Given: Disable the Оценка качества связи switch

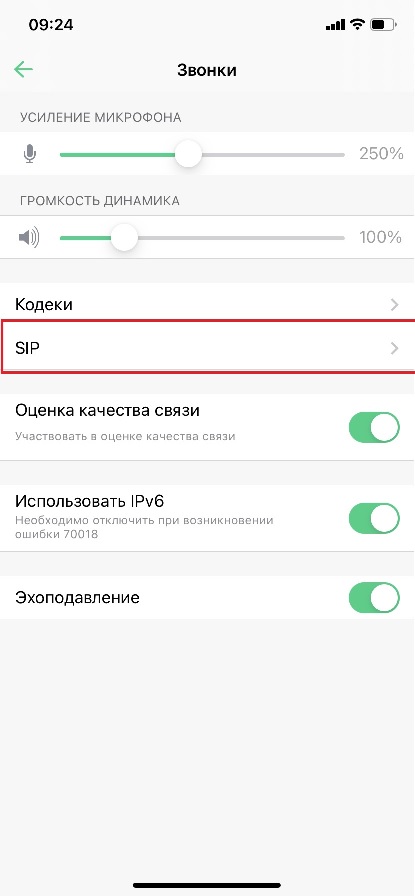Looking at the screenshot, I should (x=374, y=427).
